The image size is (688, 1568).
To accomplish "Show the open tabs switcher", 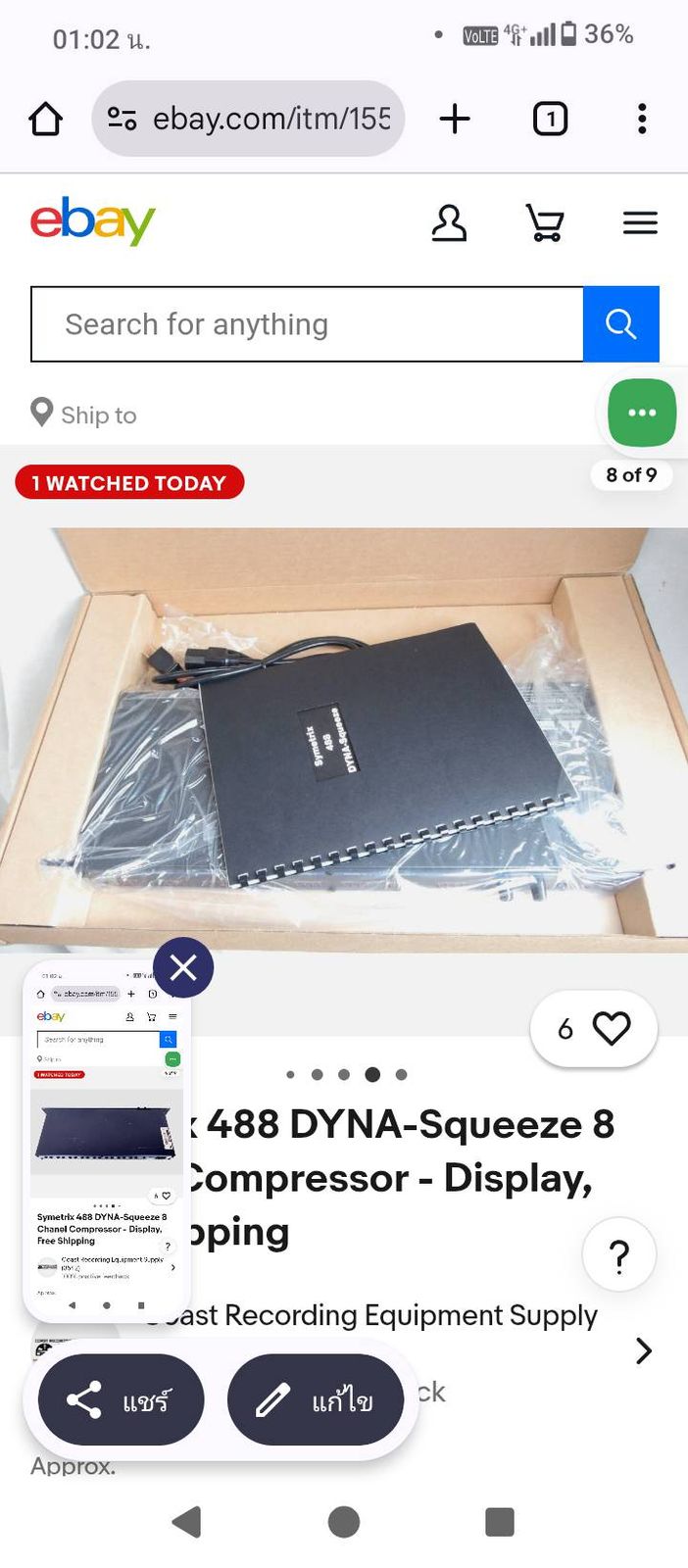I will [550, 120].
